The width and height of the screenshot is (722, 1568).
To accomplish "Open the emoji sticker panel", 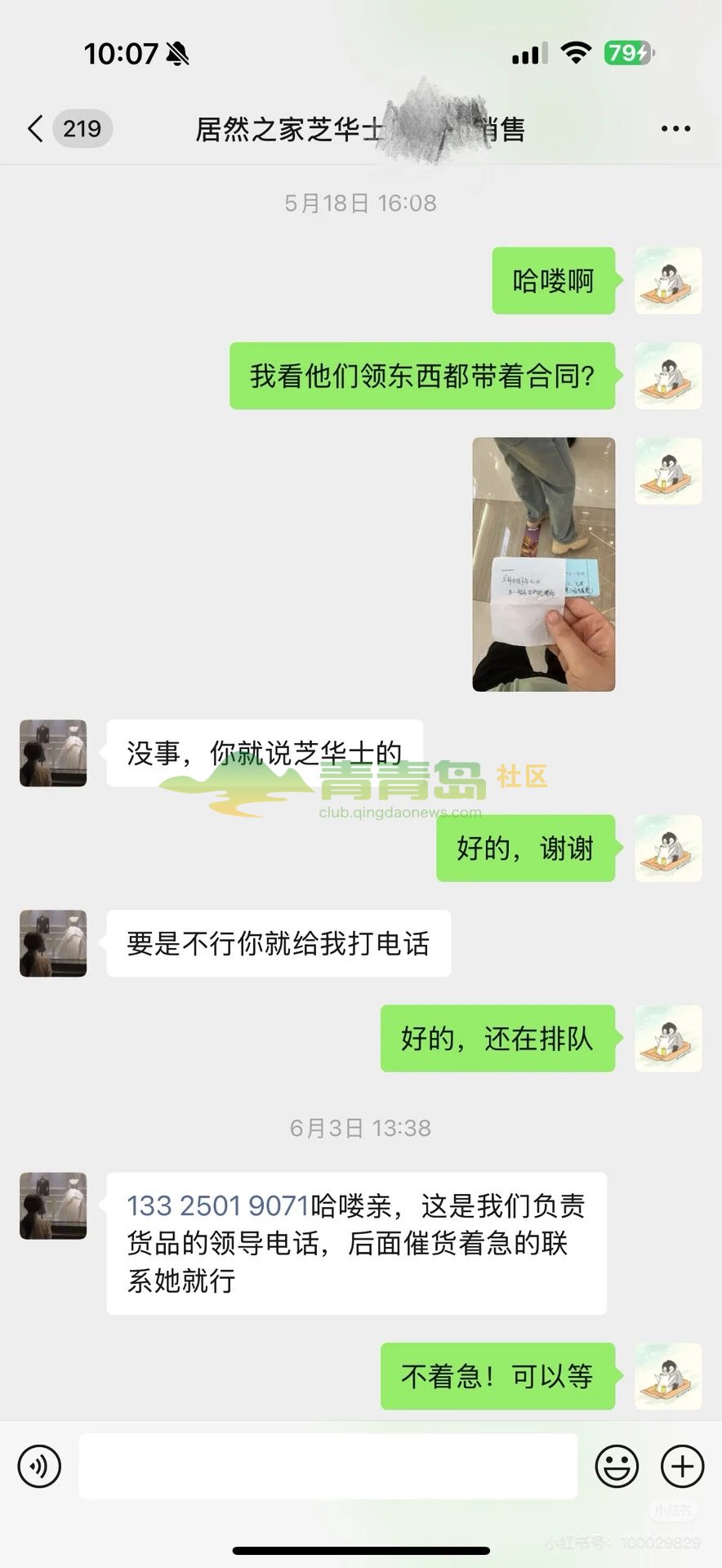I will [616, 1466].
